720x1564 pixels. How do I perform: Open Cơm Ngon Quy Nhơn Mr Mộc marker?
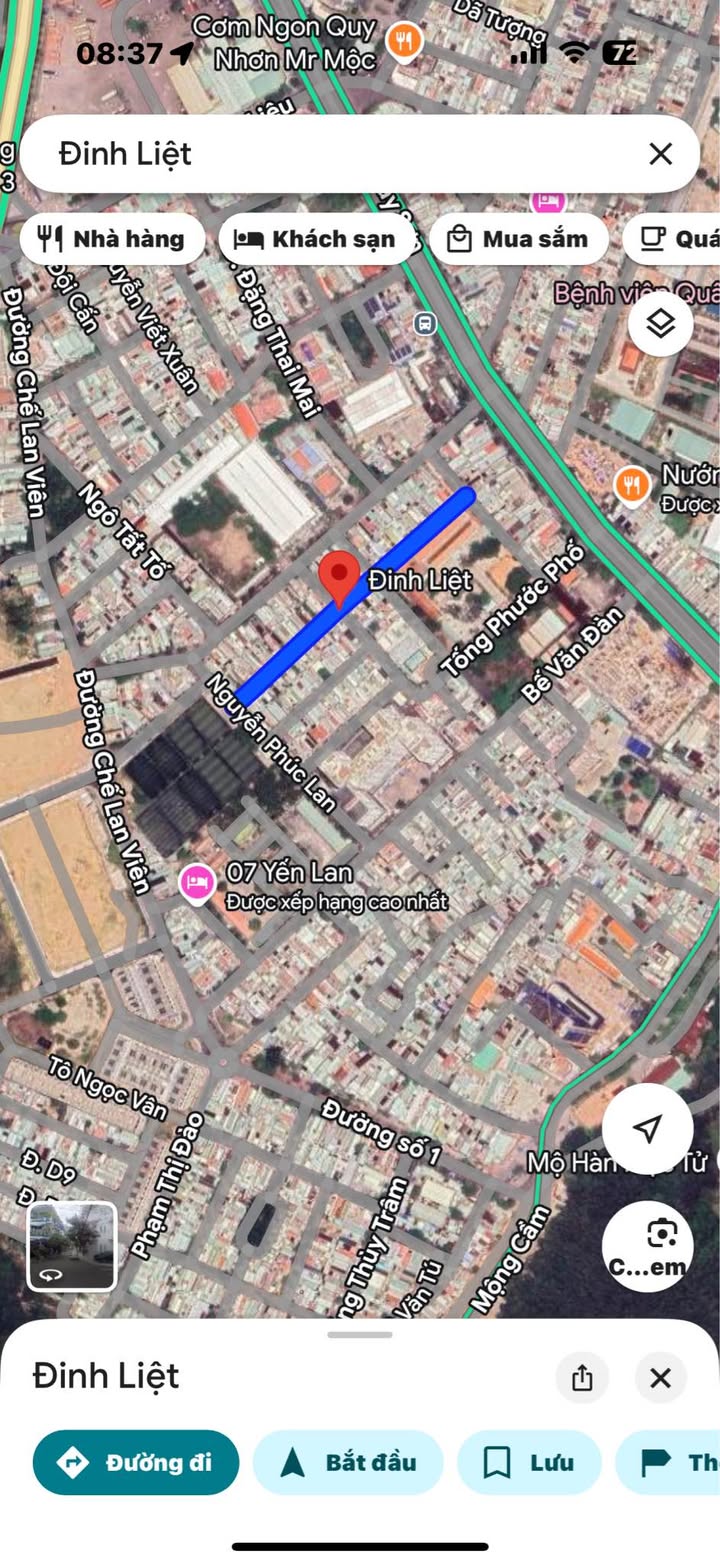pyautogui.click(x=404, y=43)
